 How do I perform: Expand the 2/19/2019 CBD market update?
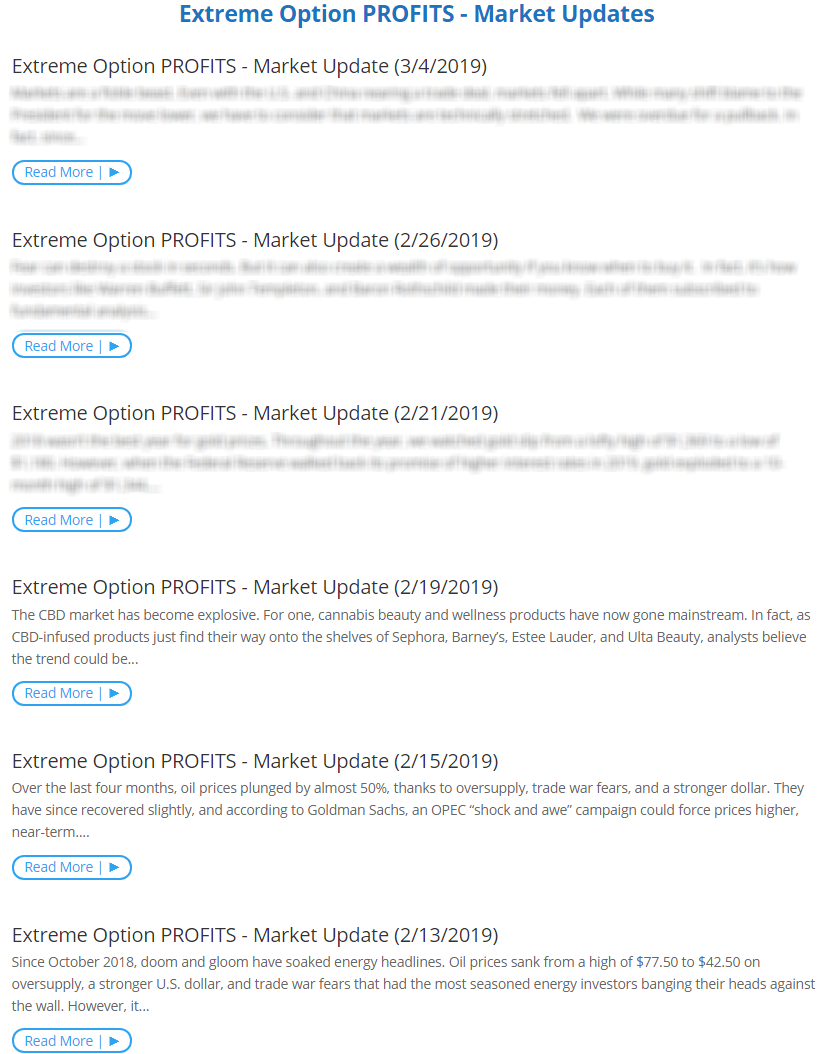71,693
